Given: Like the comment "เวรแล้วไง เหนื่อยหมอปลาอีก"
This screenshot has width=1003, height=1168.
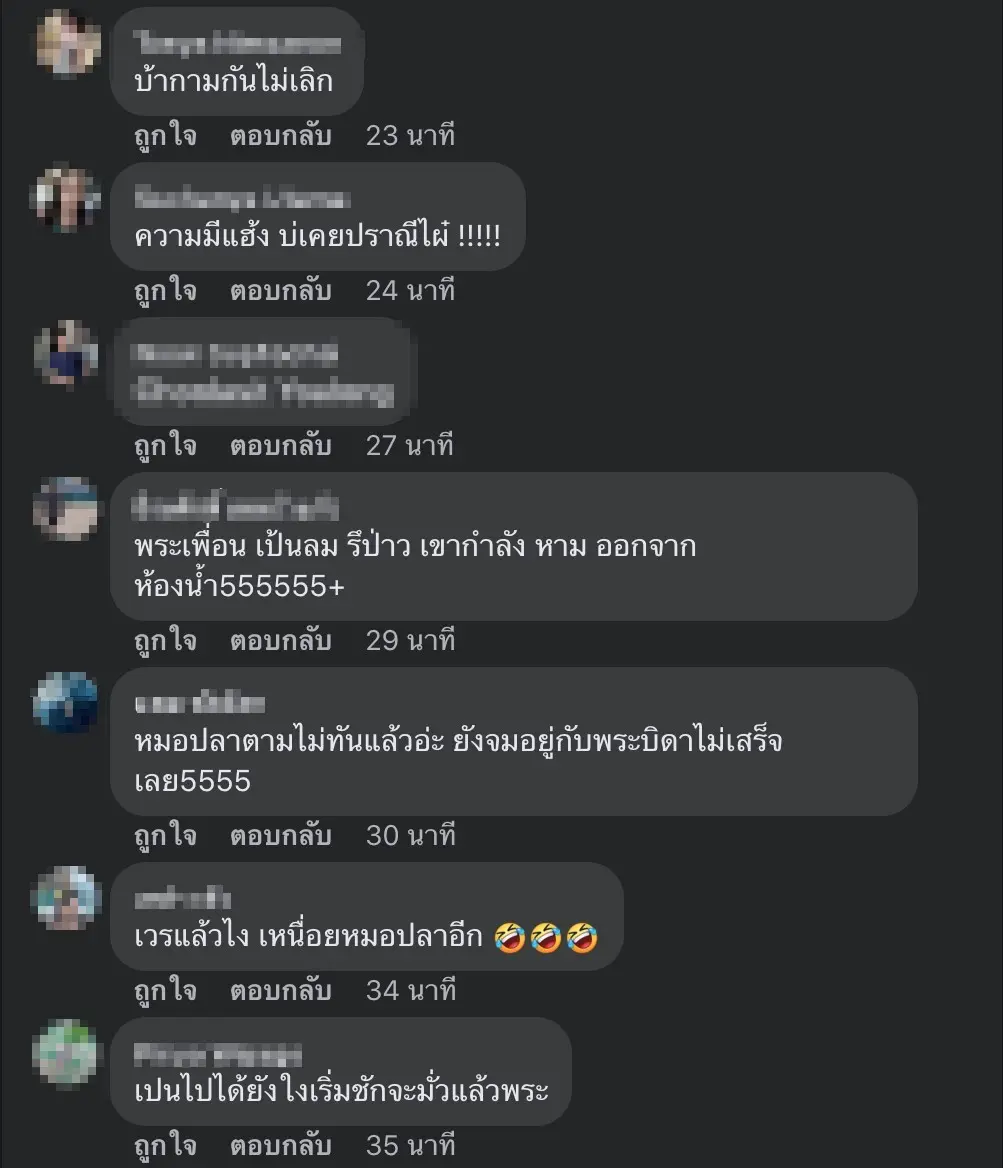Looking at the screenshot, I should [x=165, y=990].
